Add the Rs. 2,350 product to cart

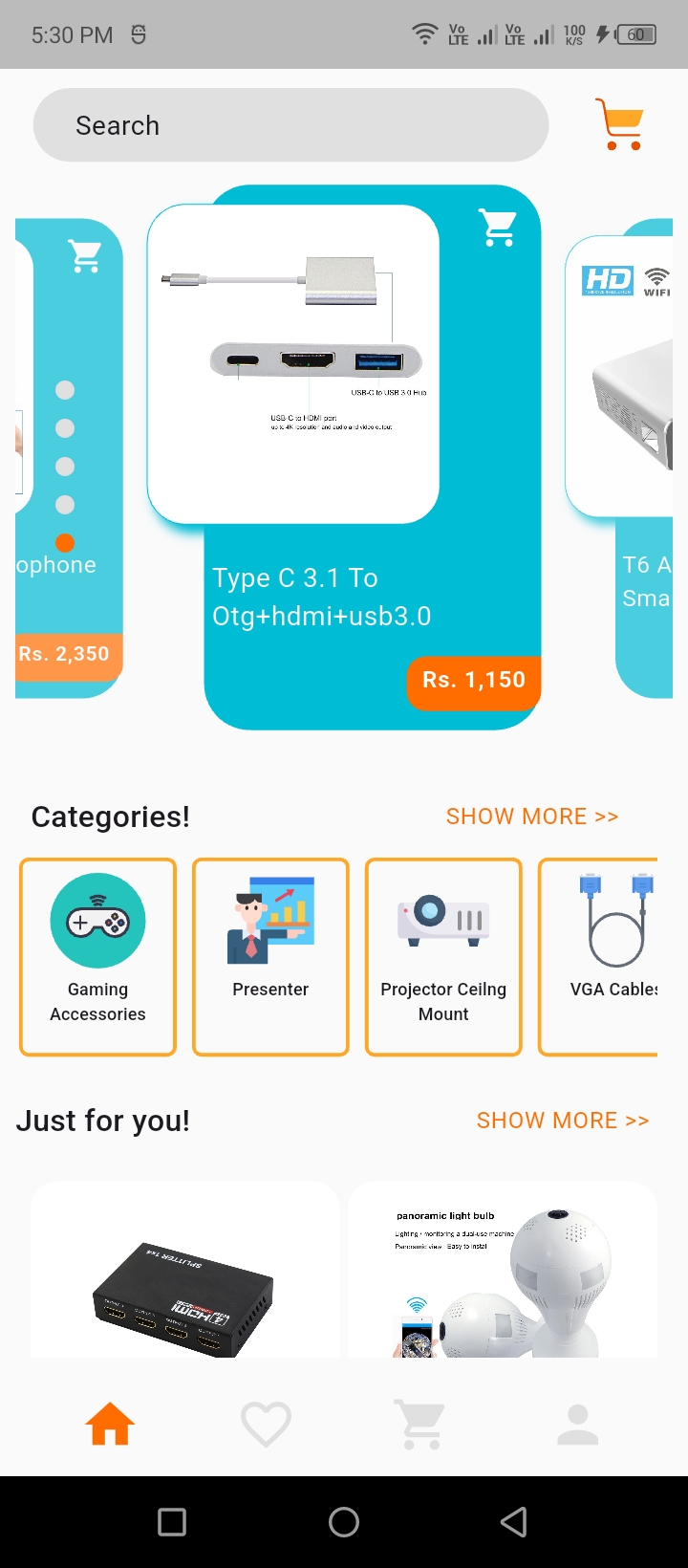click(x=85, y=256)
